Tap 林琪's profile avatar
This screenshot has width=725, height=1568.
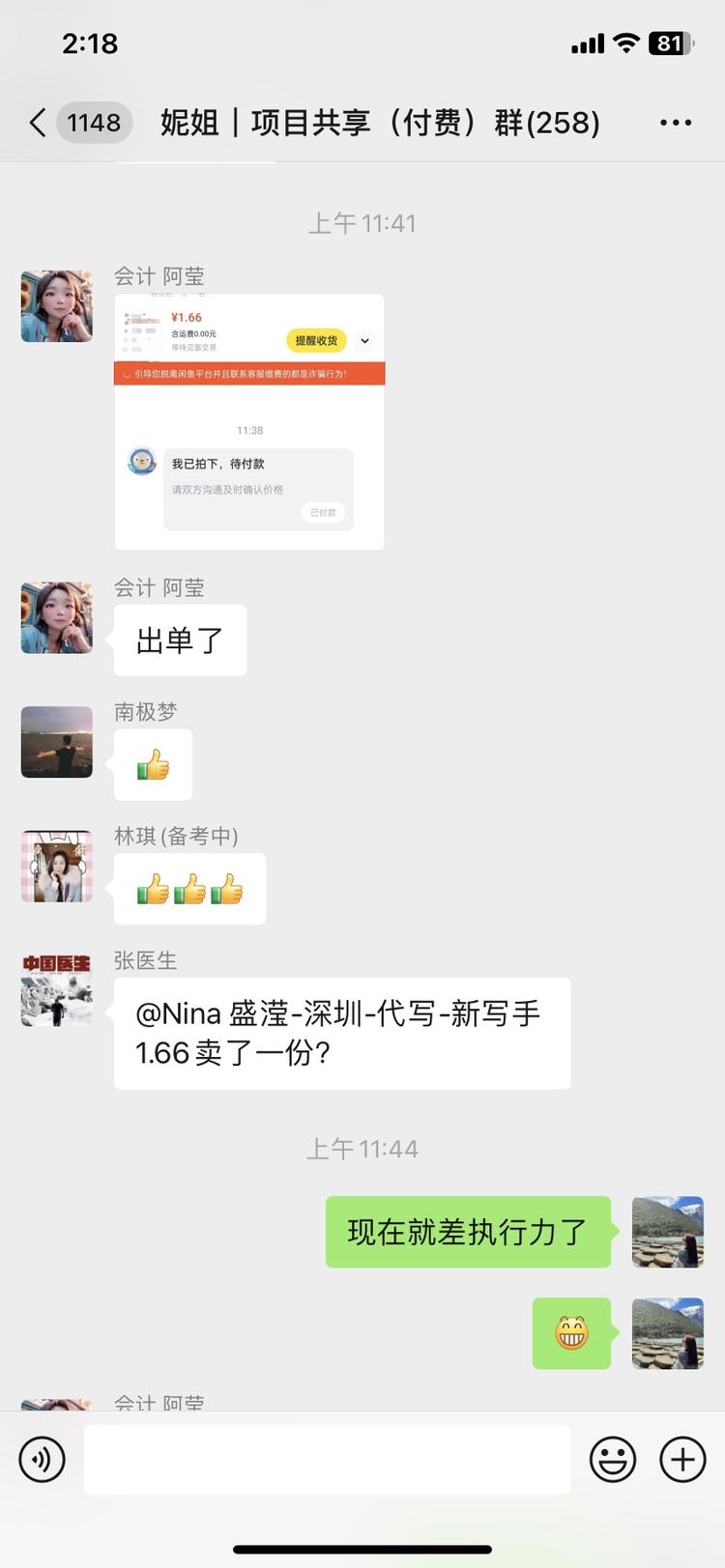coord(55,866)
